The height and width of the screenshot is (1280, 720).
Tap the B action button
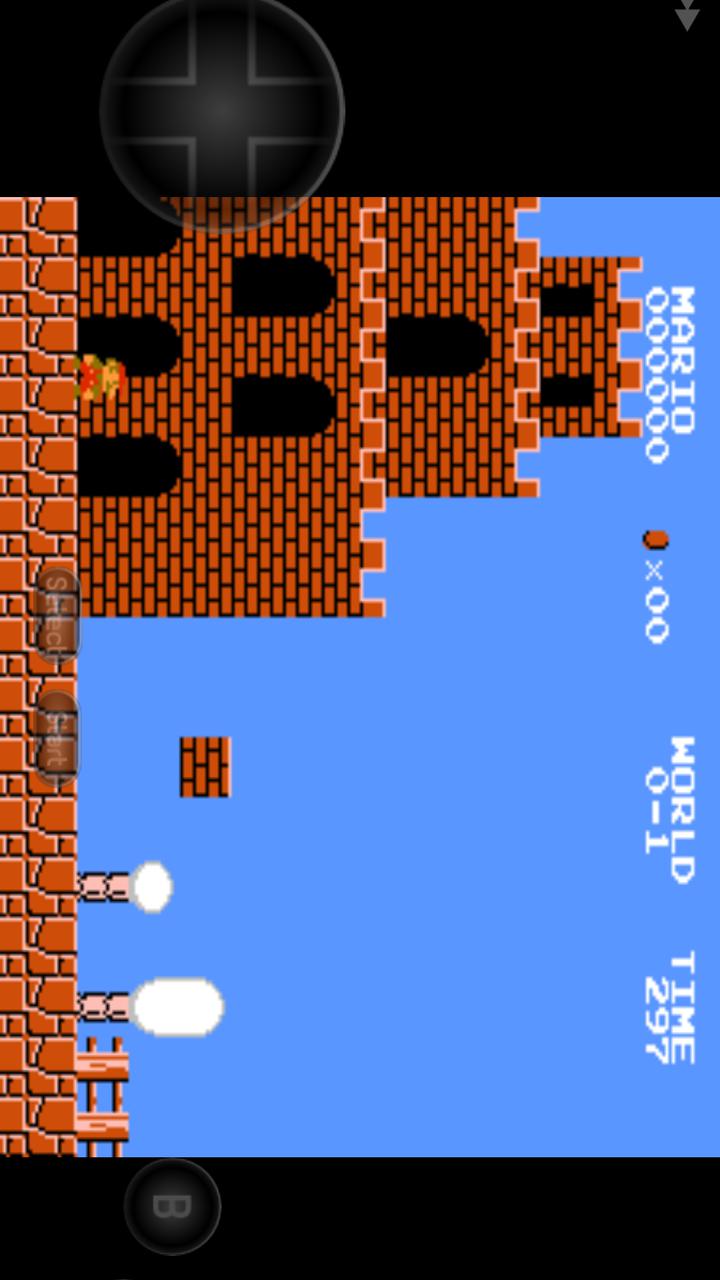click(x=172, y=1206)
